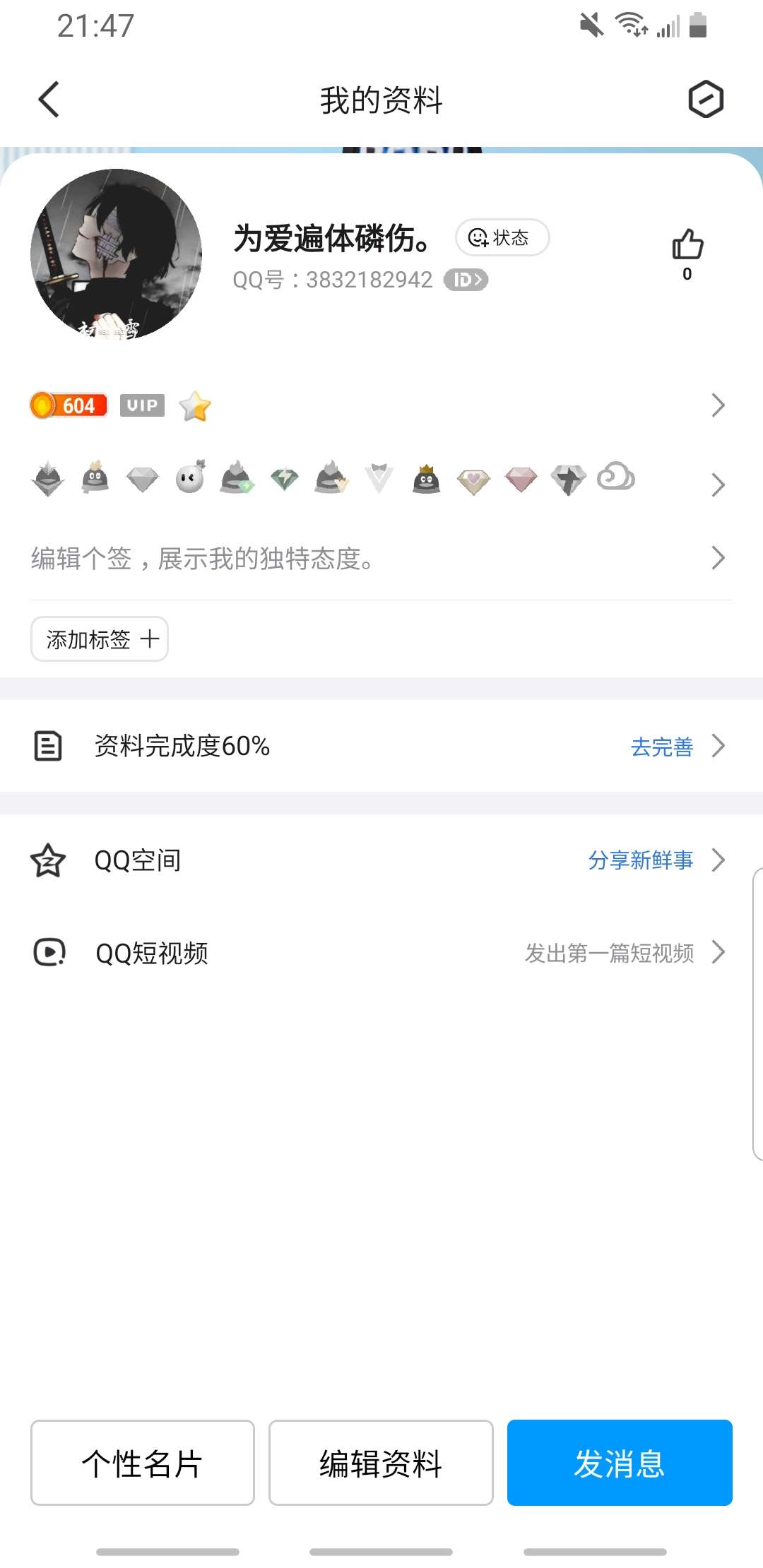The height and width of the screenshot is (1568, 763).
Task: Set status with 状态 button
Action: [502, 237]
